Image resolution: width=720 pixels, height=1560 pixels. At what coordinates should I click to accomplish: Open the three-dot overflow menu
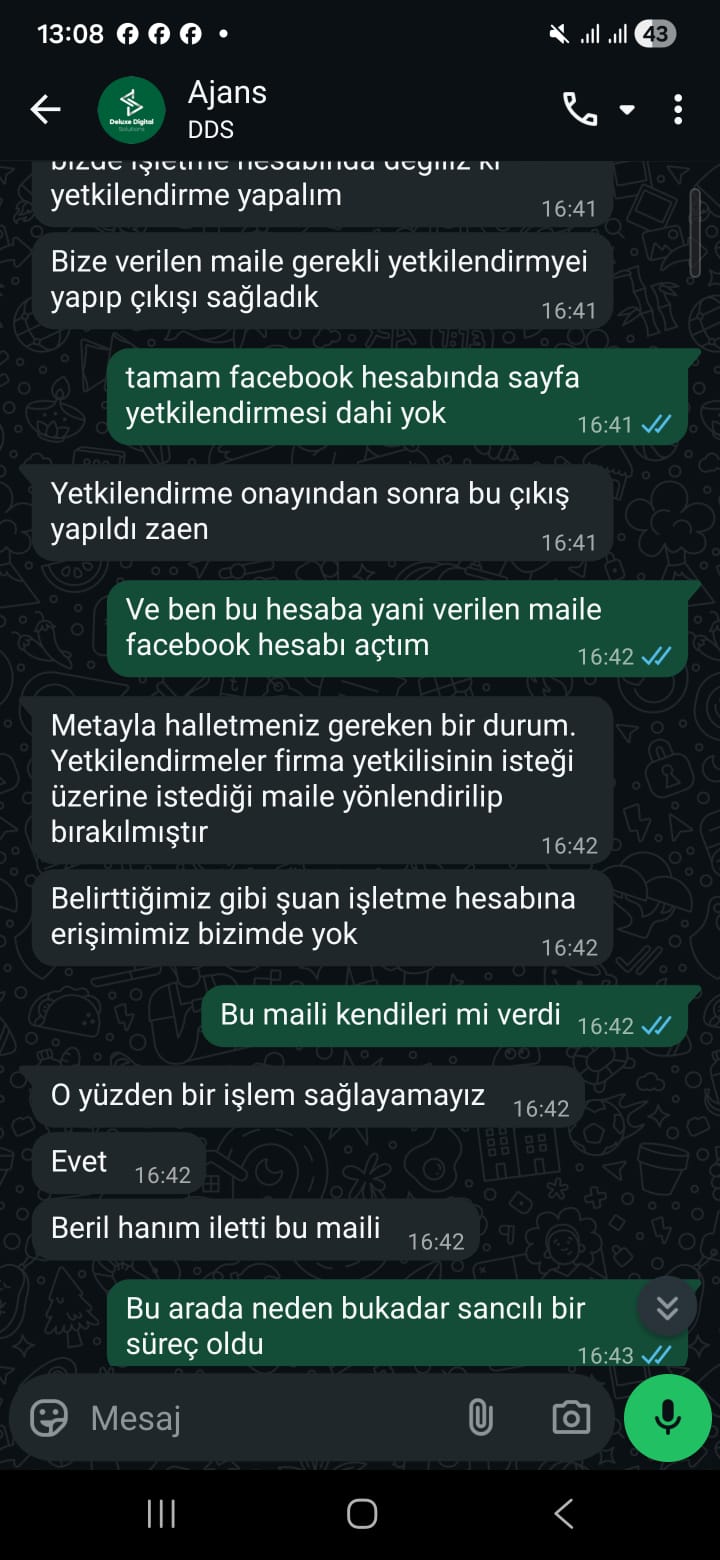(x=678, y=109)
